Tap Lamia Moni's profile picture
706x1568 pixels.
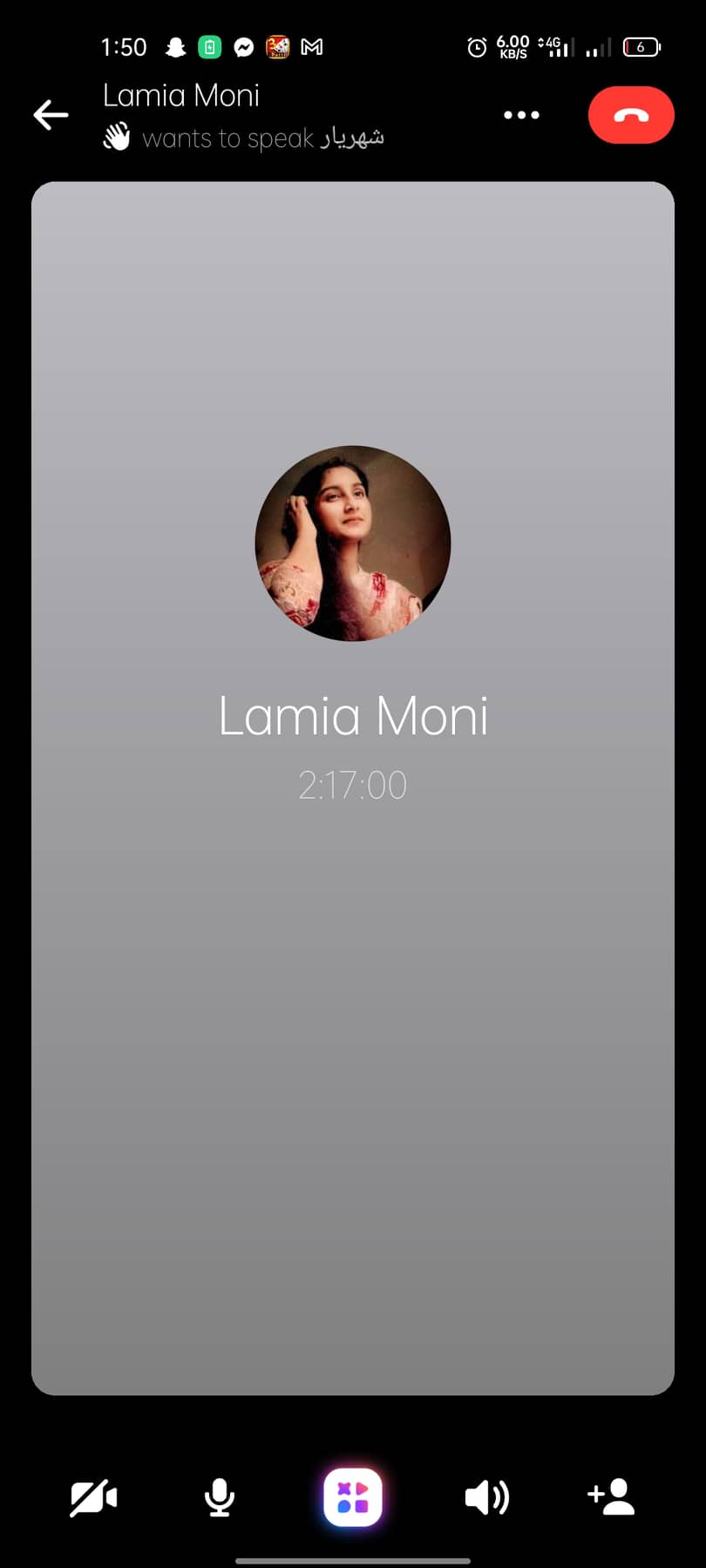click(353, 544)
